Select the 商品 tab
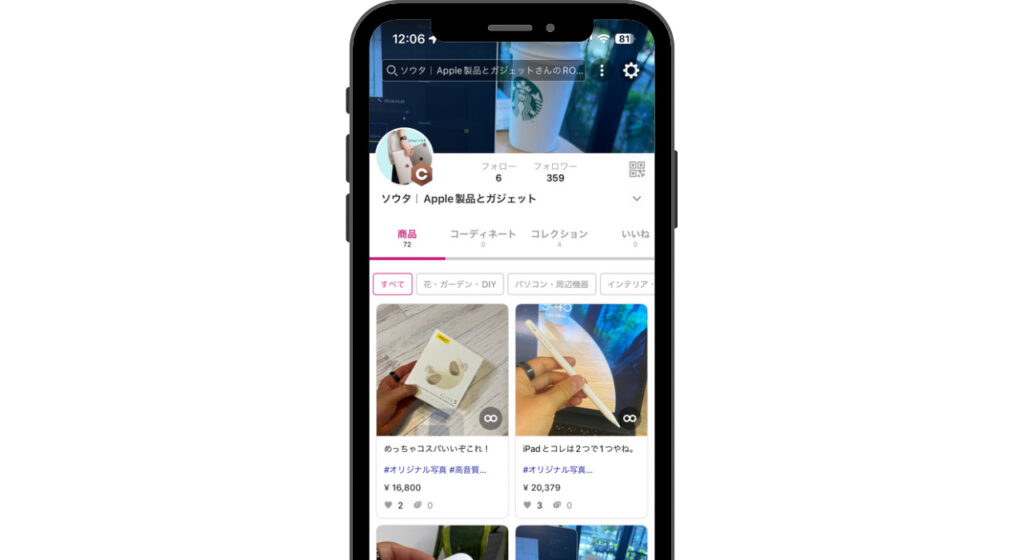Image resolution: width=1024 pixels, height=560 pixels. click(x=407, y=238)
